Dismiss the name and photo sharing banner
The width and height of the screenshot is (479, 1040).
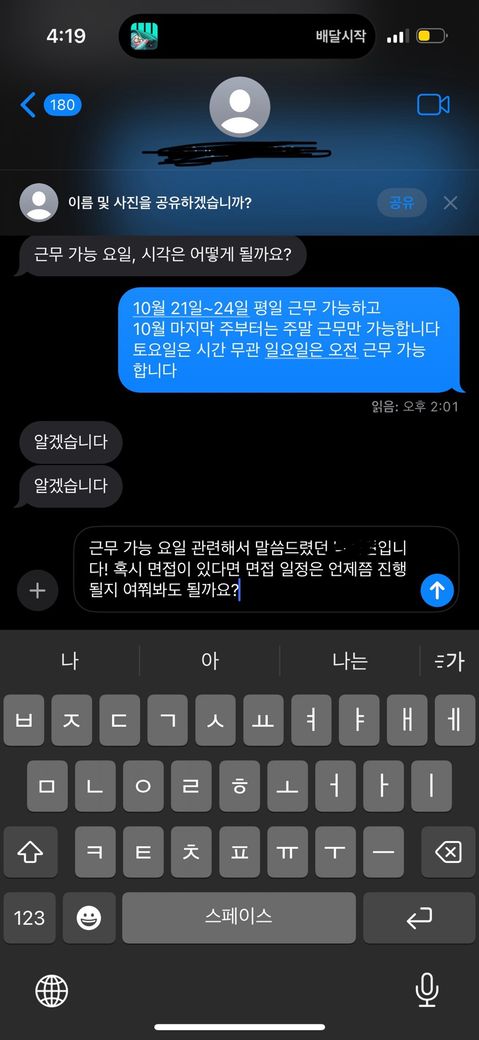click(450, 202)
